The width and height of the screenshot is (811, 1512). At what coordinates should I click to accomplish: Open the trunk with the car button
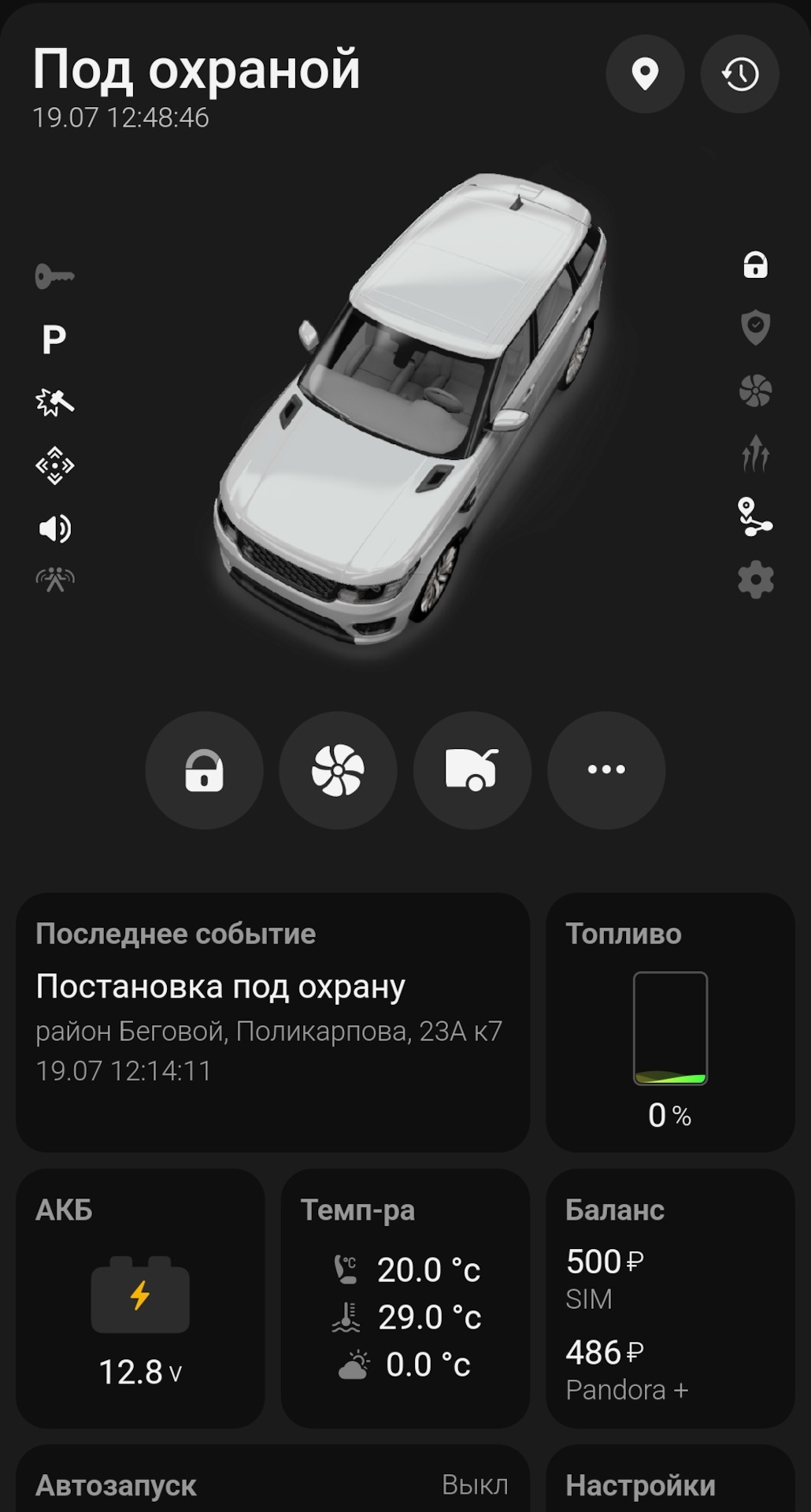click(x=472, y=769)
